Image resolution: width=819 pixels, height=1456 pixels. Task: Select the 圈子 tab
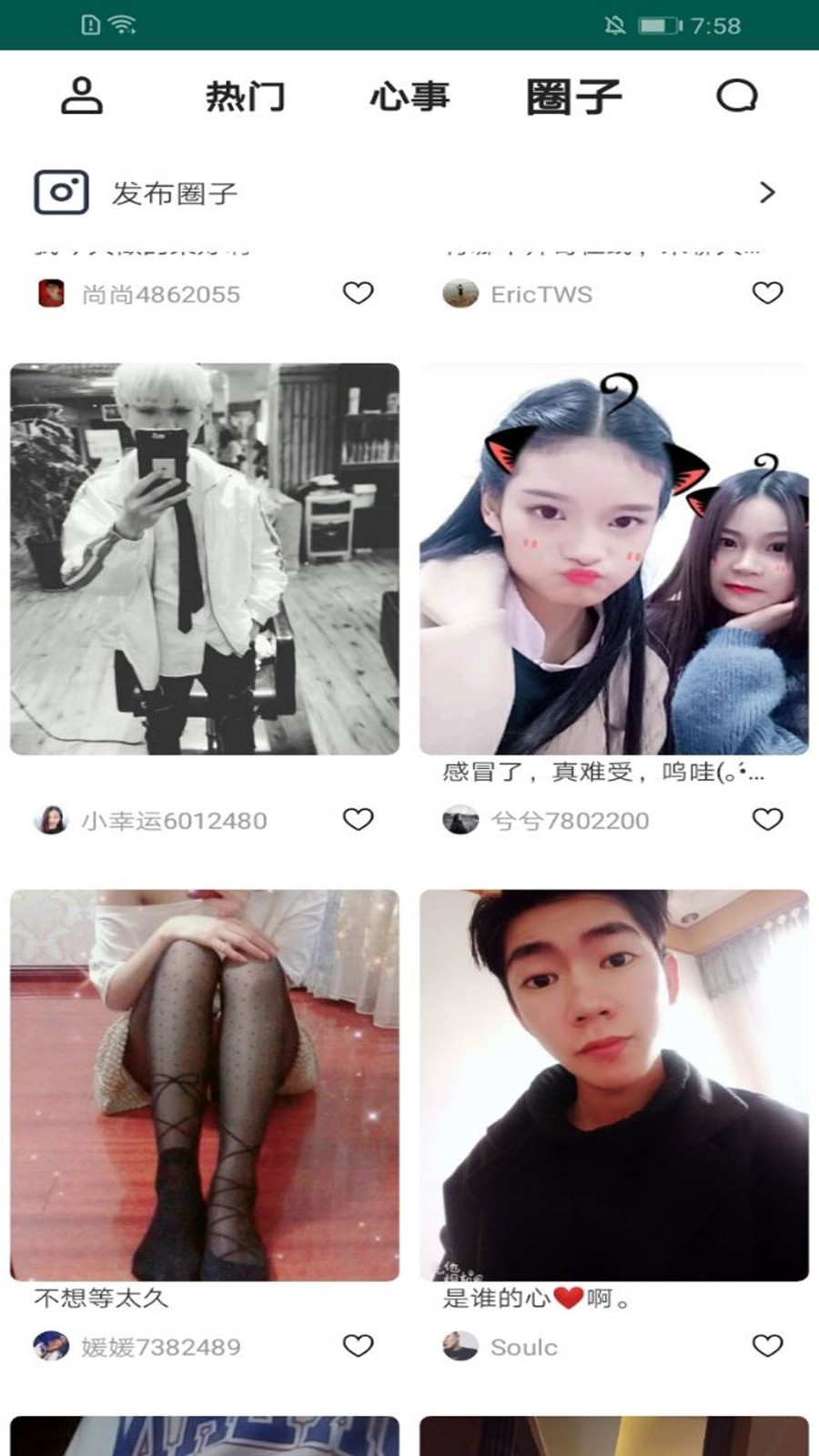[x=573, y=96]
